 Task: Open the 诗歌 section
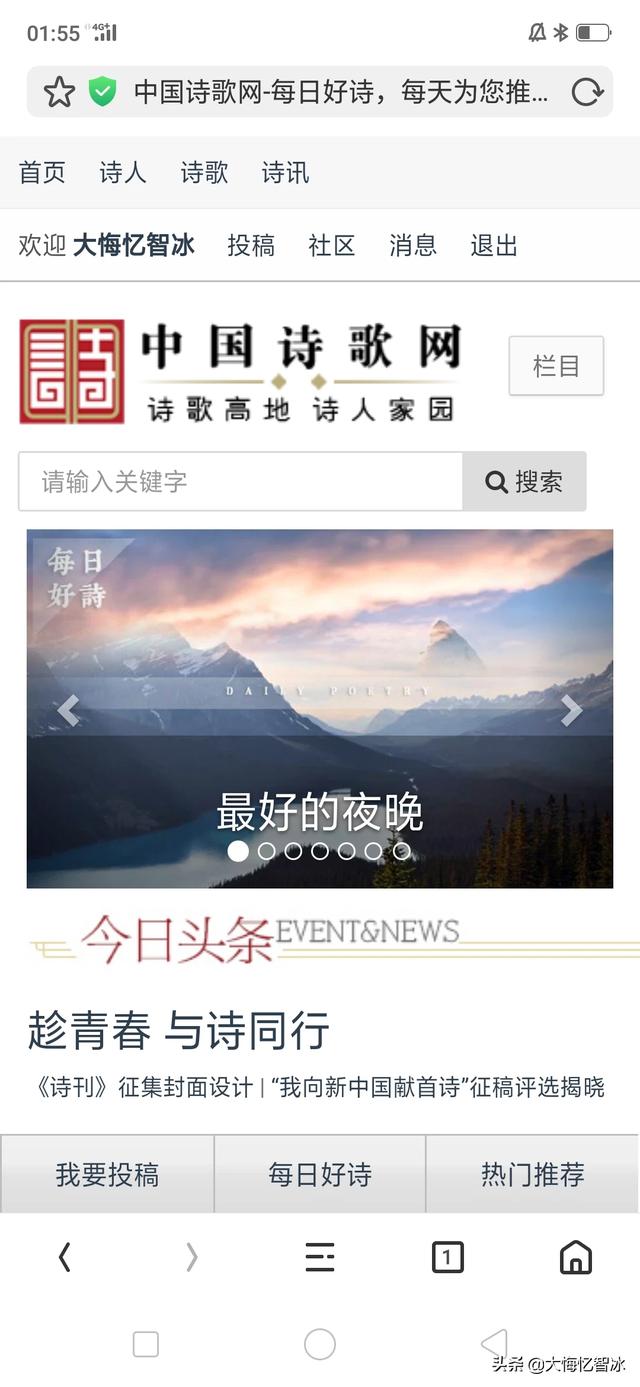[204, 173]
